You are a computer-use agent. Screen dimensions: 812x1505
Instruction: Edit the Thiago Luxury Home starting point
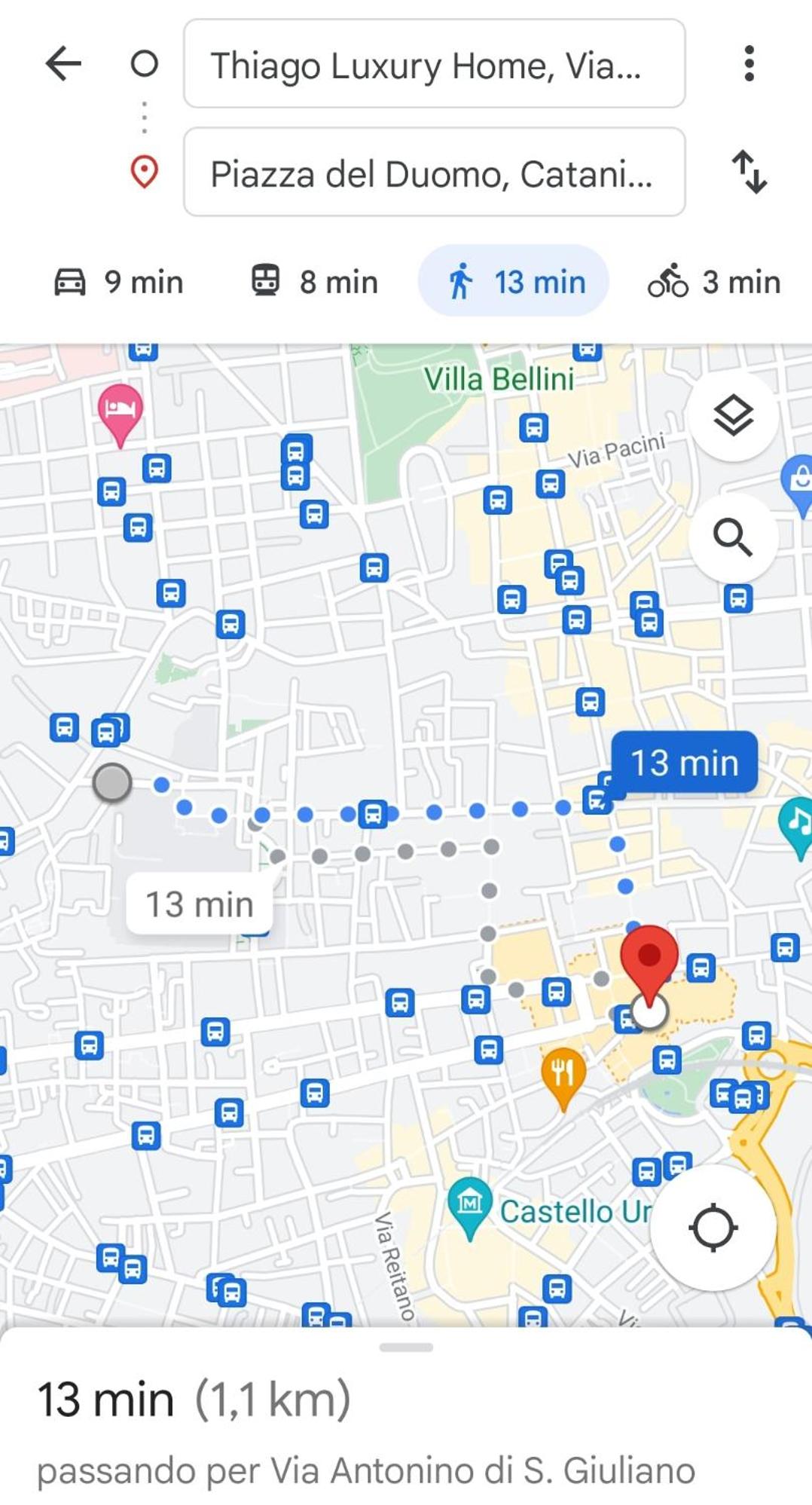[x=435, y=64]
